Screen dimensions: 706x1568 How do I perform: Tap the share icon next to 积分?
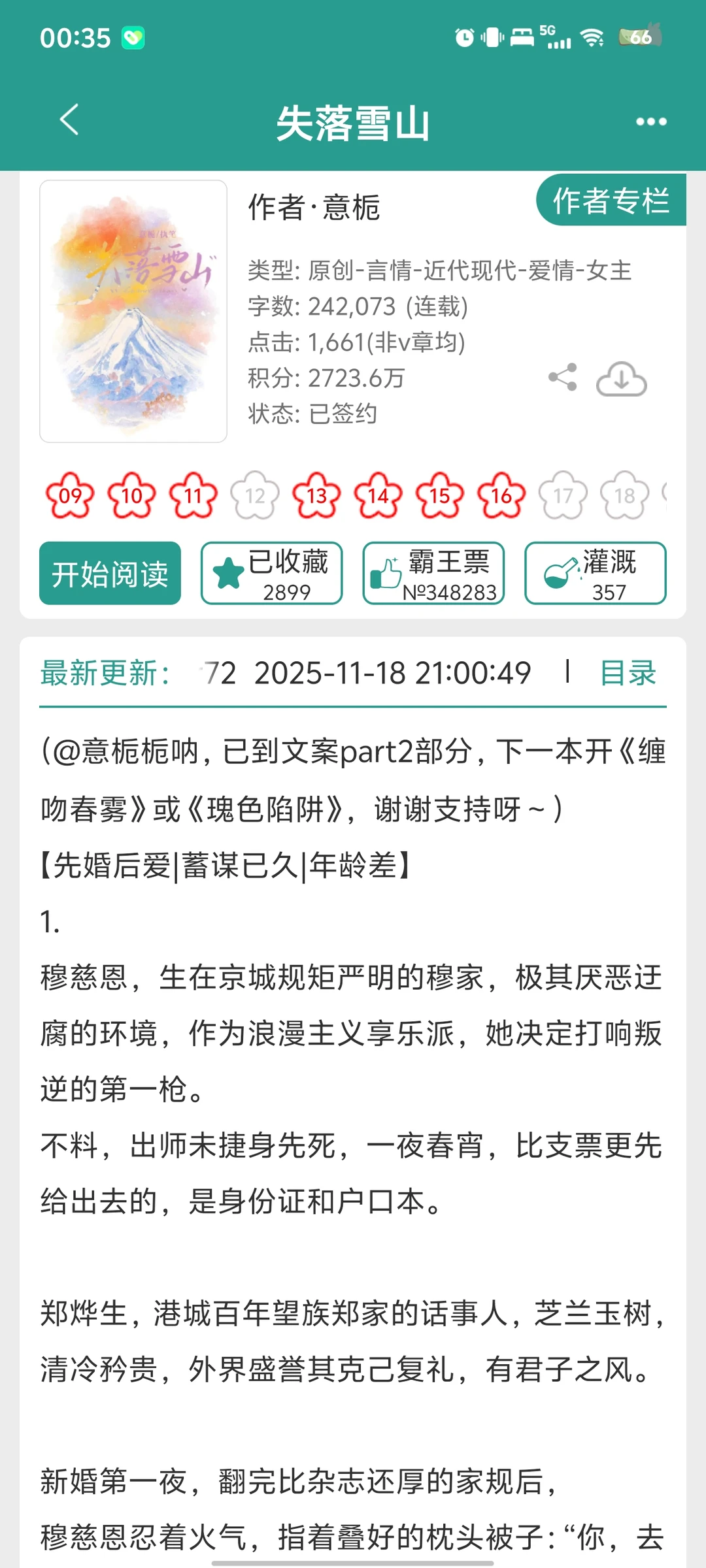pyautogui.click(x=563, y=378)
